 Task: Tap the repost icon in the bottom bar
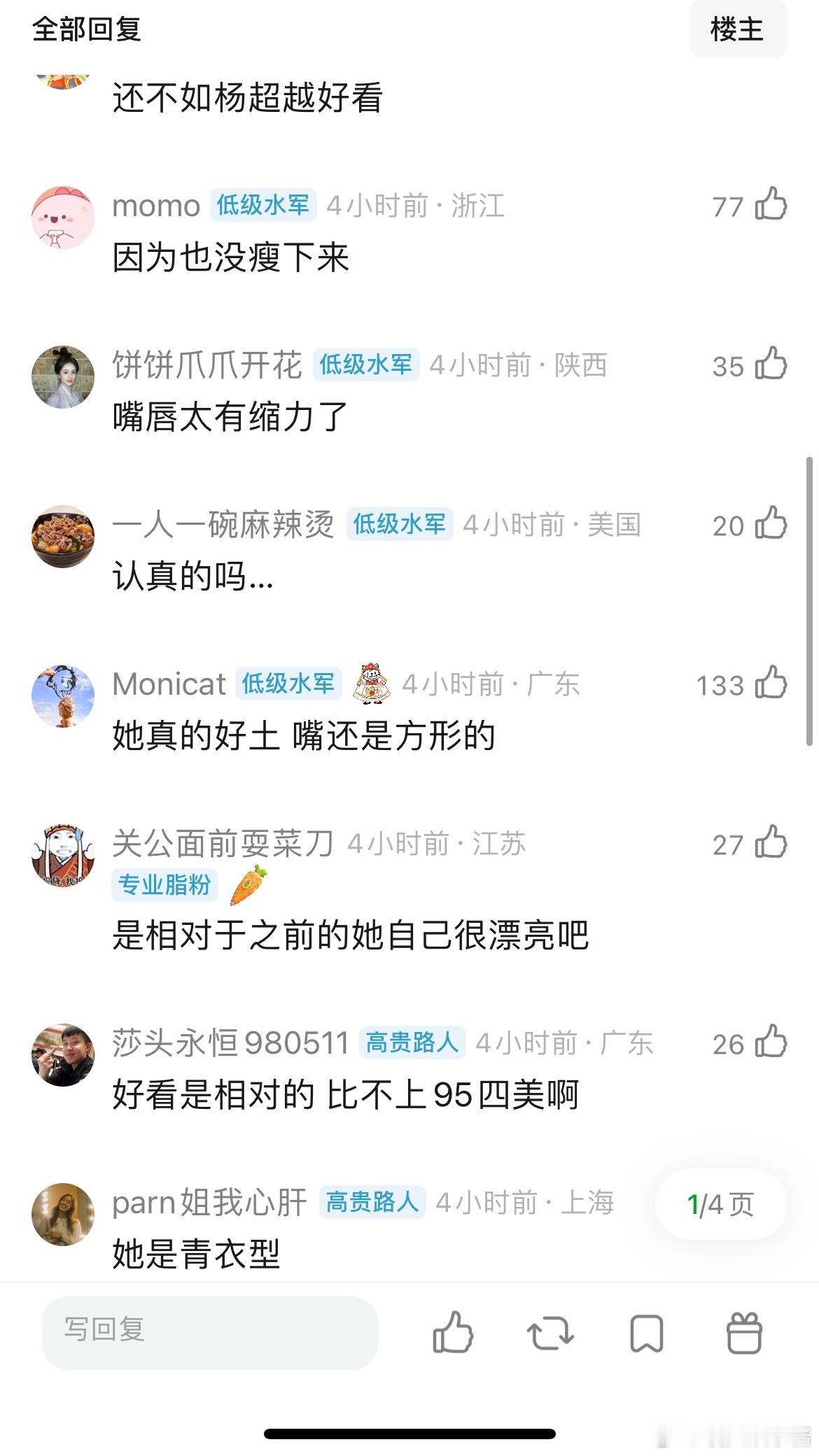click(x=550, y=1334)
